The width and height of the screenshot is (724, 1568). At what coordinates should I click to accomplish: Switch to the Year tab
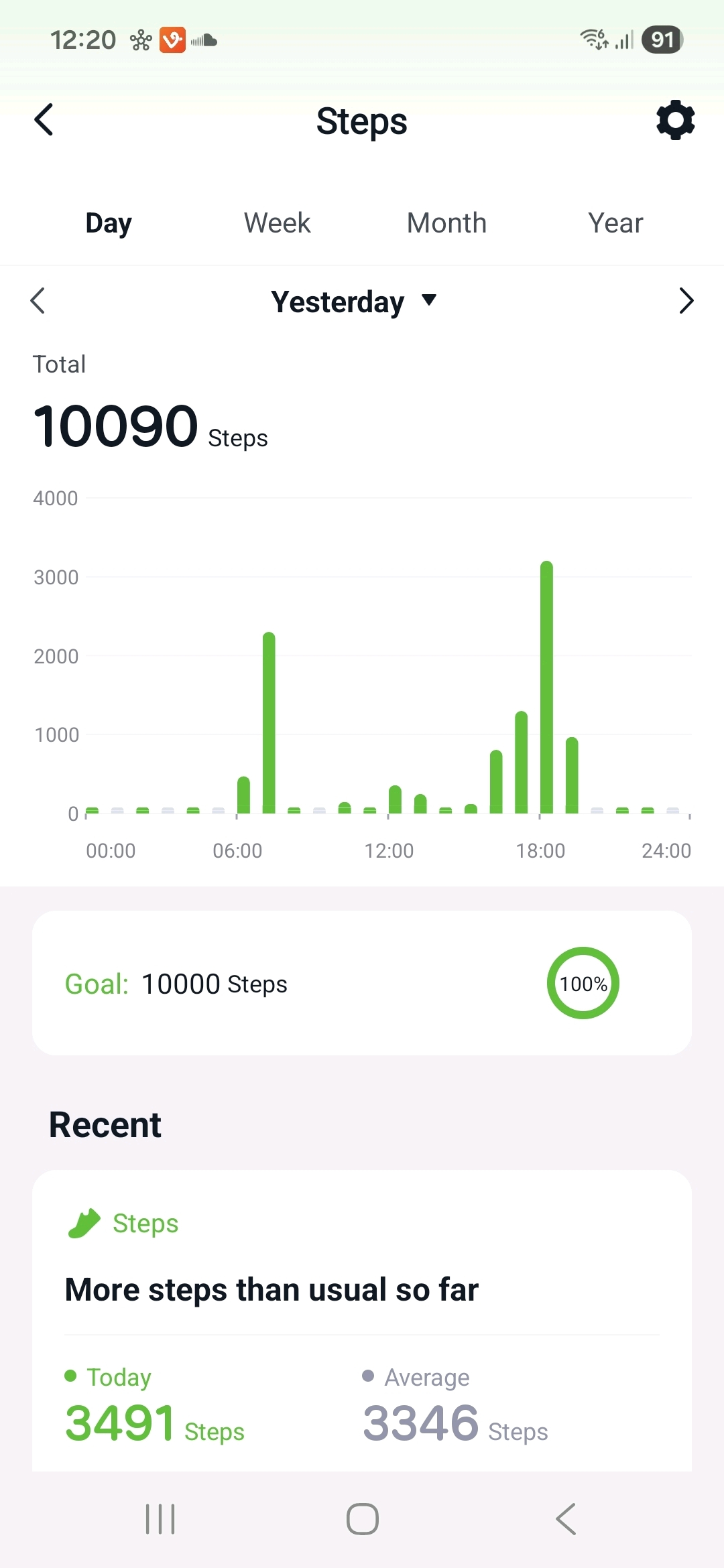click(615, 223)
